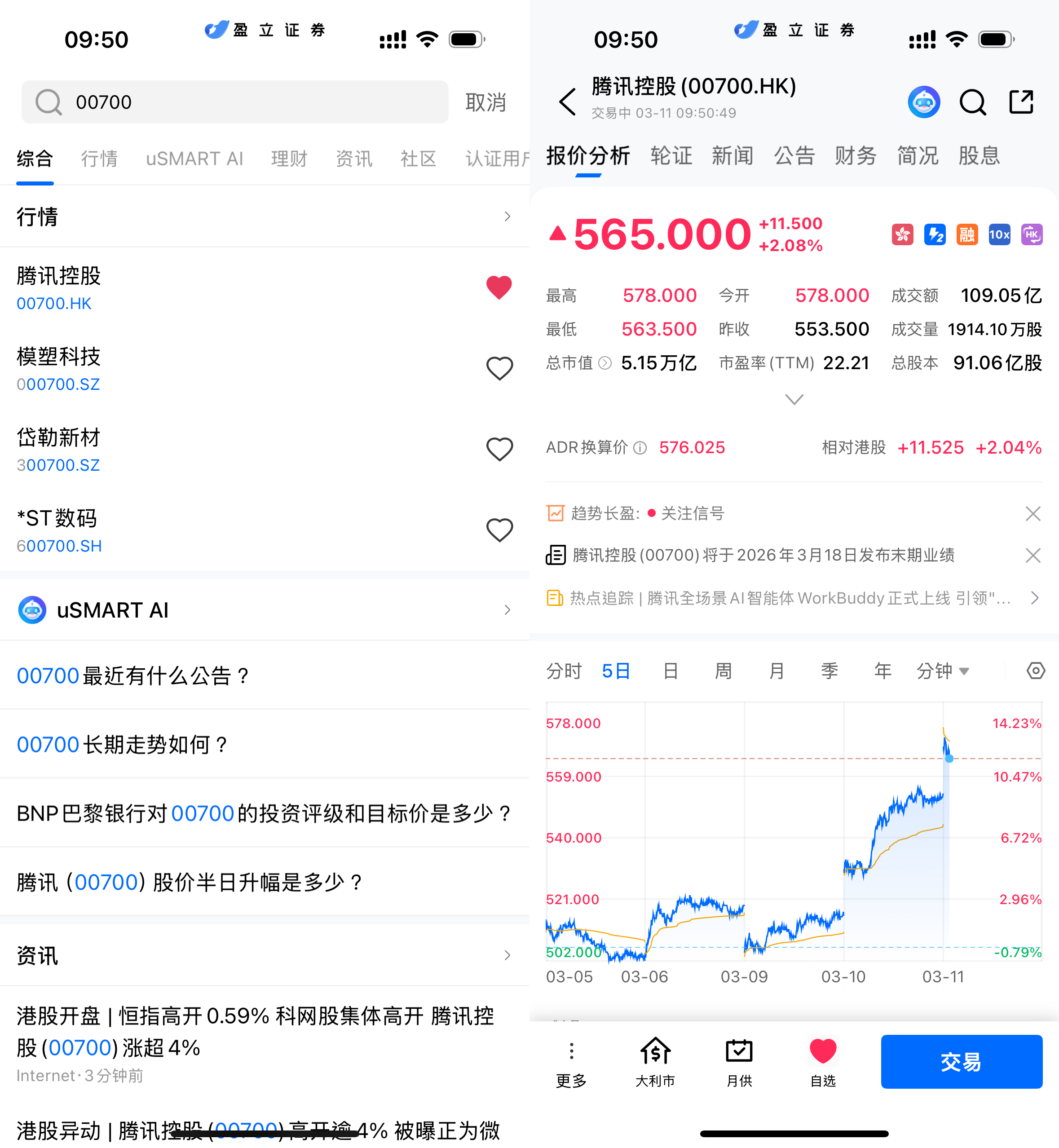Remove 腾讯控股 from favorites in search results
This screenshot has width=1059, height=1148.
pyautogui.click(x=499, y=288)
